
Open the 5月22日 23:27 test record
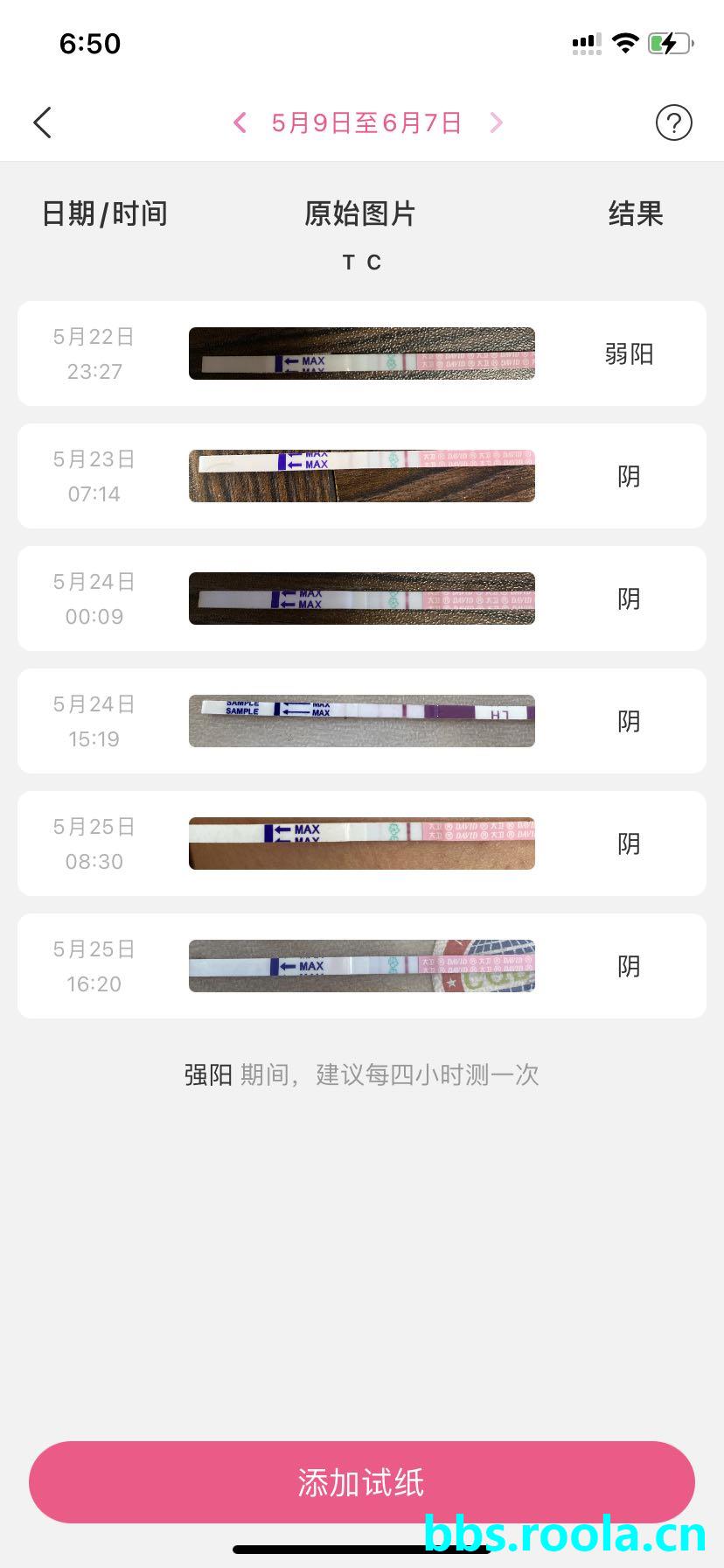pos(361,353)
